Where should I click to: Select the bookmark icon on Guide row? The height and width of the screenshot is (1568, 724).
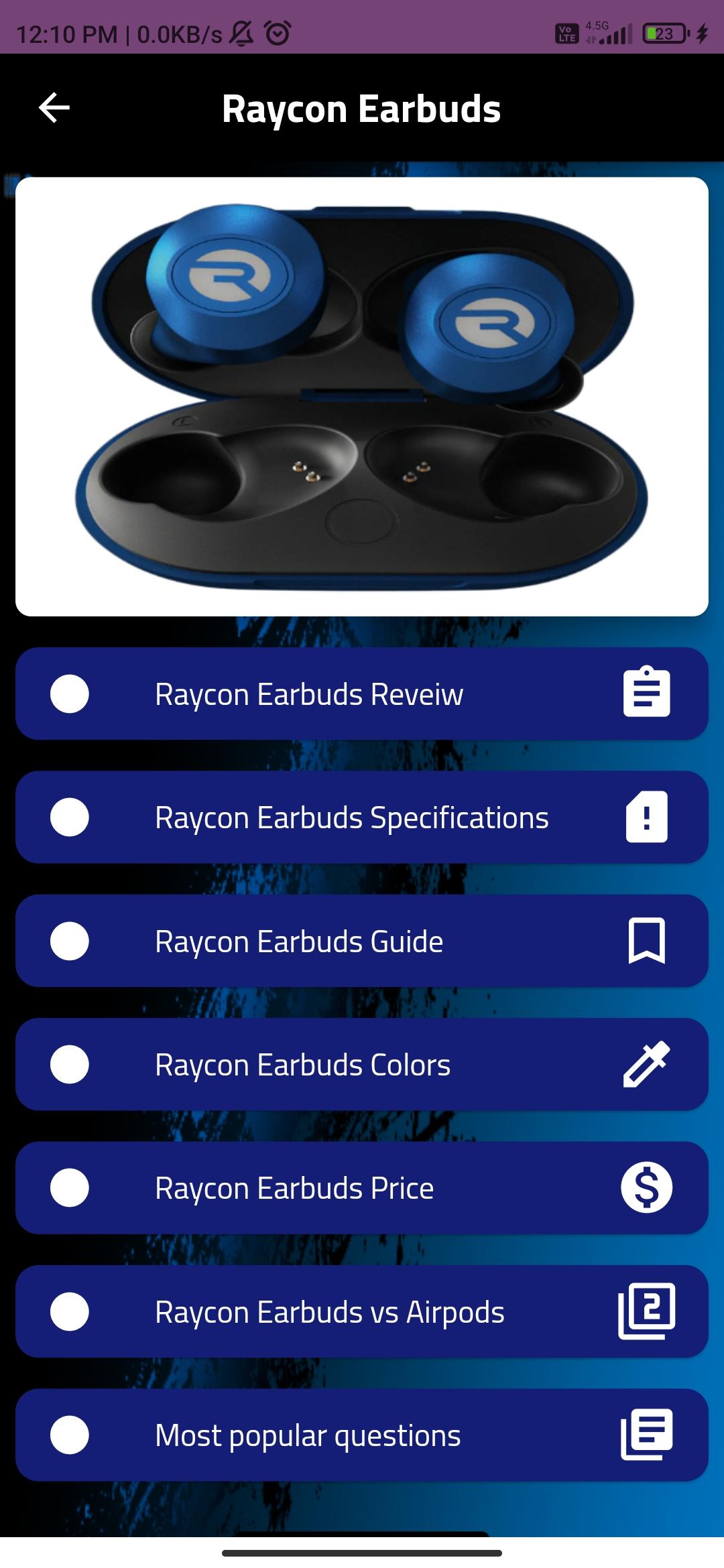point(646,940)
